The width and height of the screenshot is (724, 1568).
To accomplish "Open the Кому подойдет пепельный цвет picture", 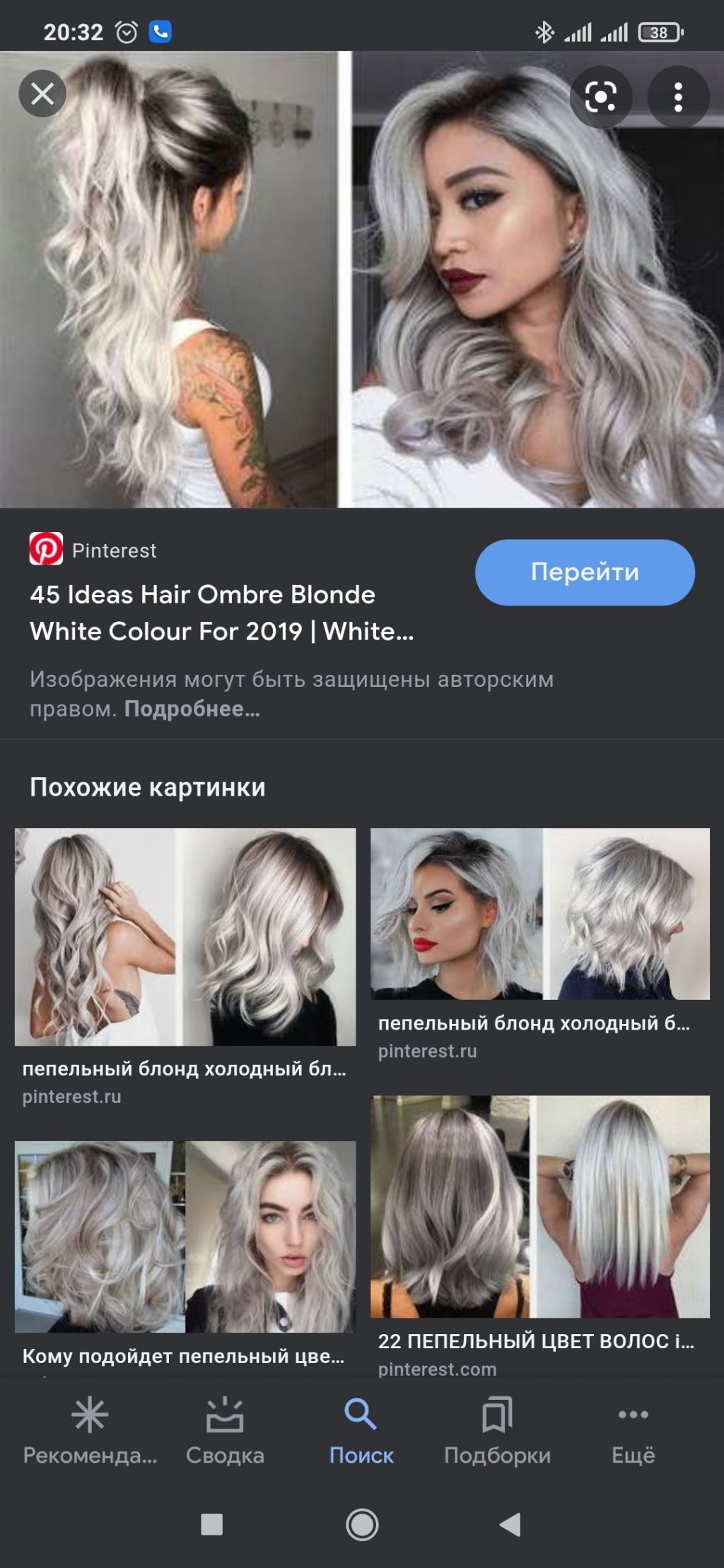I will 185,1237.
